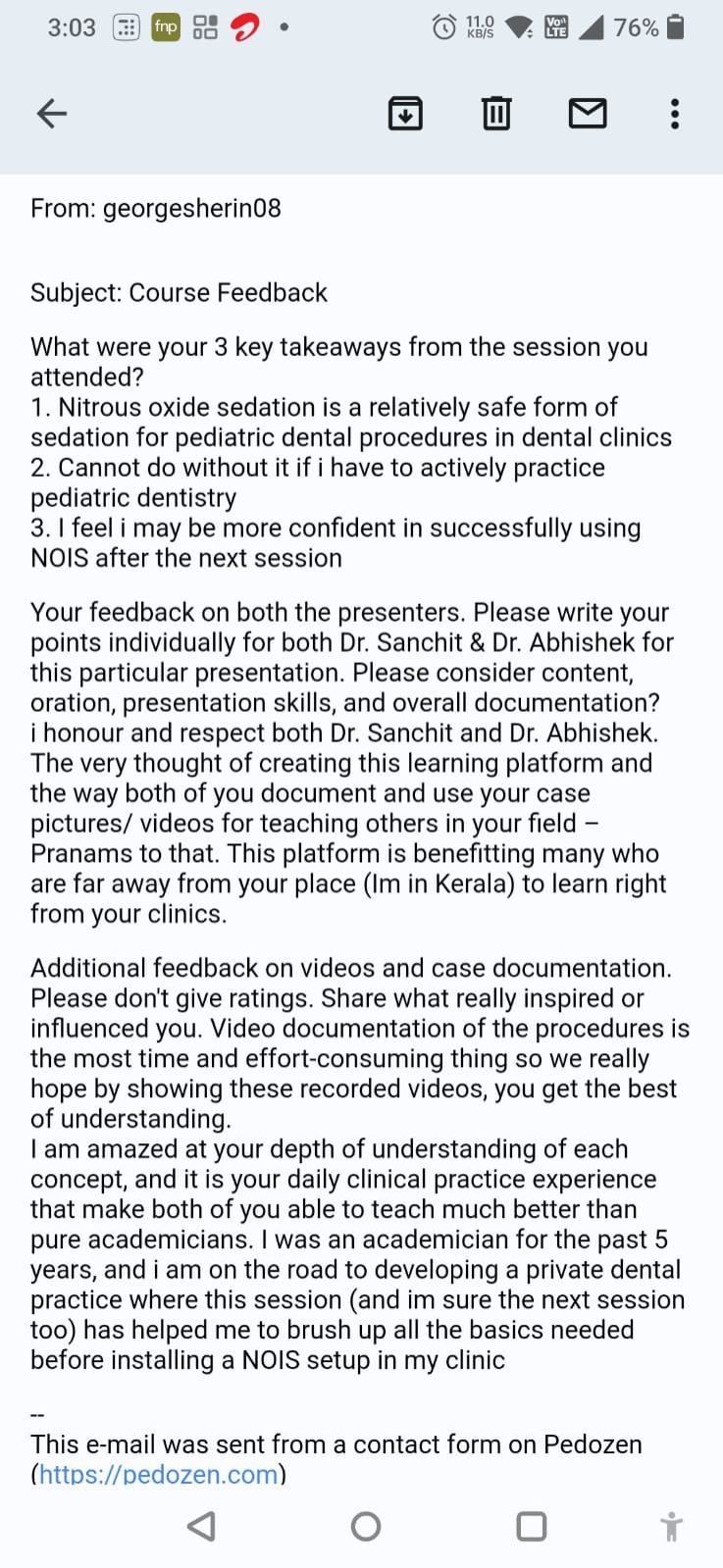The image size is (723, 1568).
Task: Tap the system back button
Action: [x=201, y=1526]
